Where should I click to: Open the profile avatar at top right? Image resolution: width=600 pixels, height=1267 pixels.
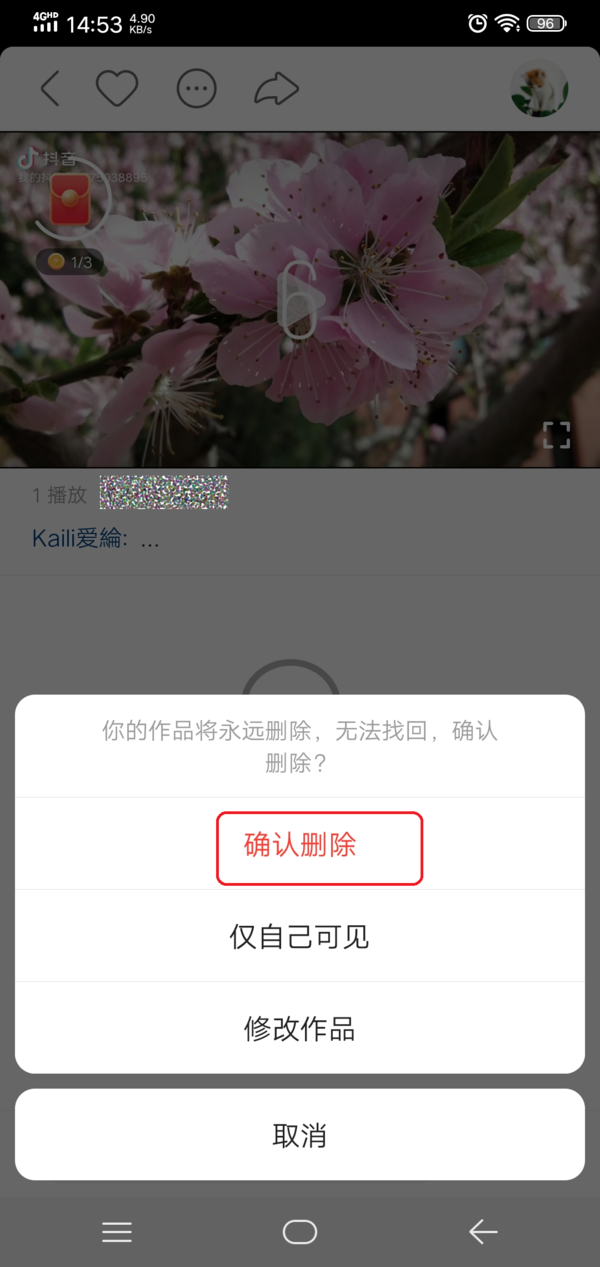coord(539,89)
